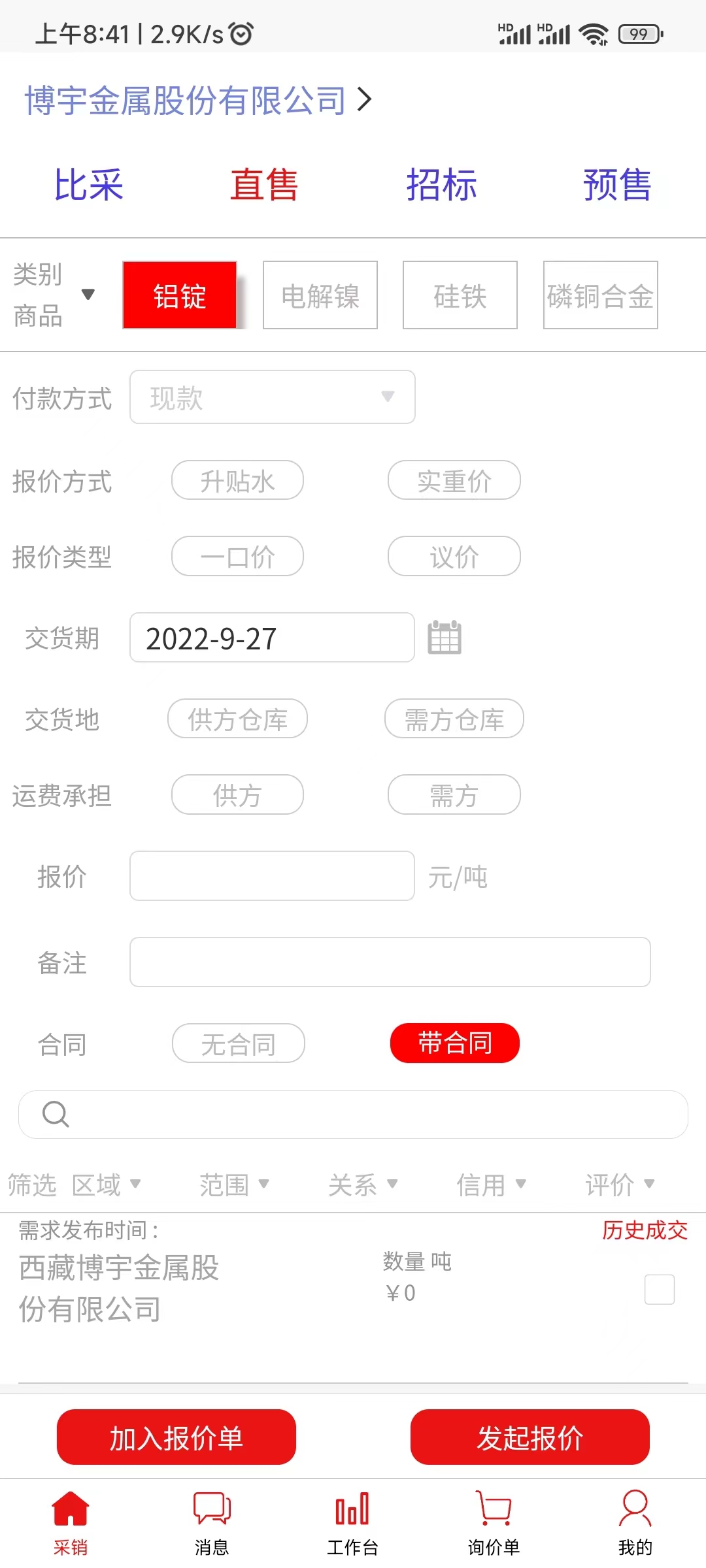Switch to the 比采 tab

click(88, 185)
